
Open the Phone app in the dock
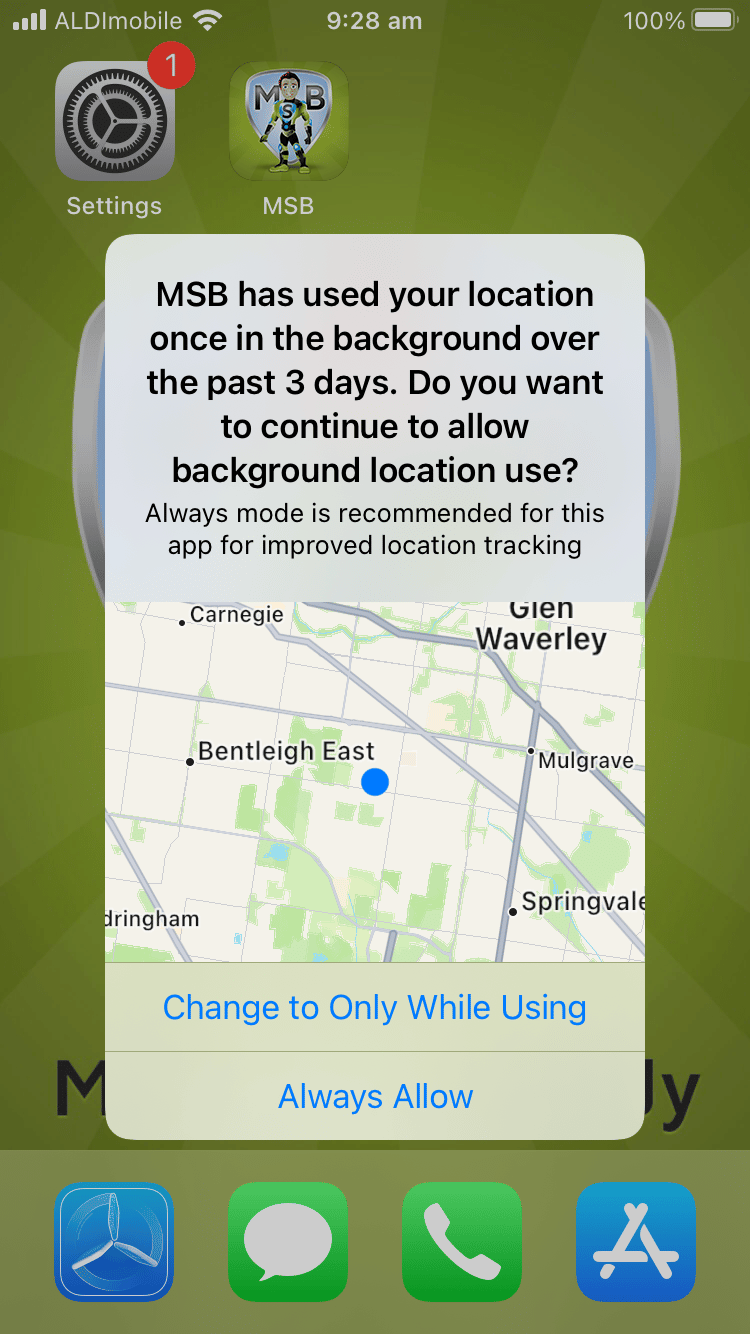pyautogui.click(x=461, y=1242)
